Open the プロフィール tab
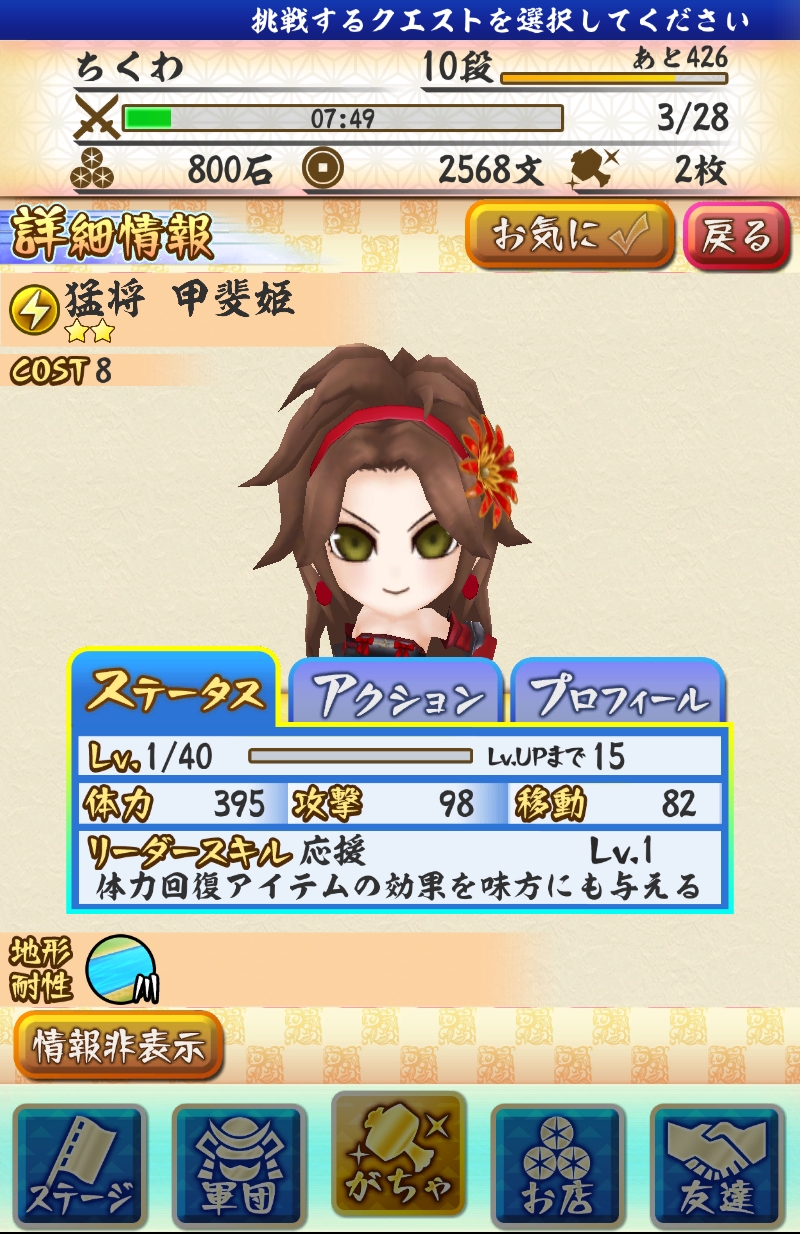 [x=618, y=693]
